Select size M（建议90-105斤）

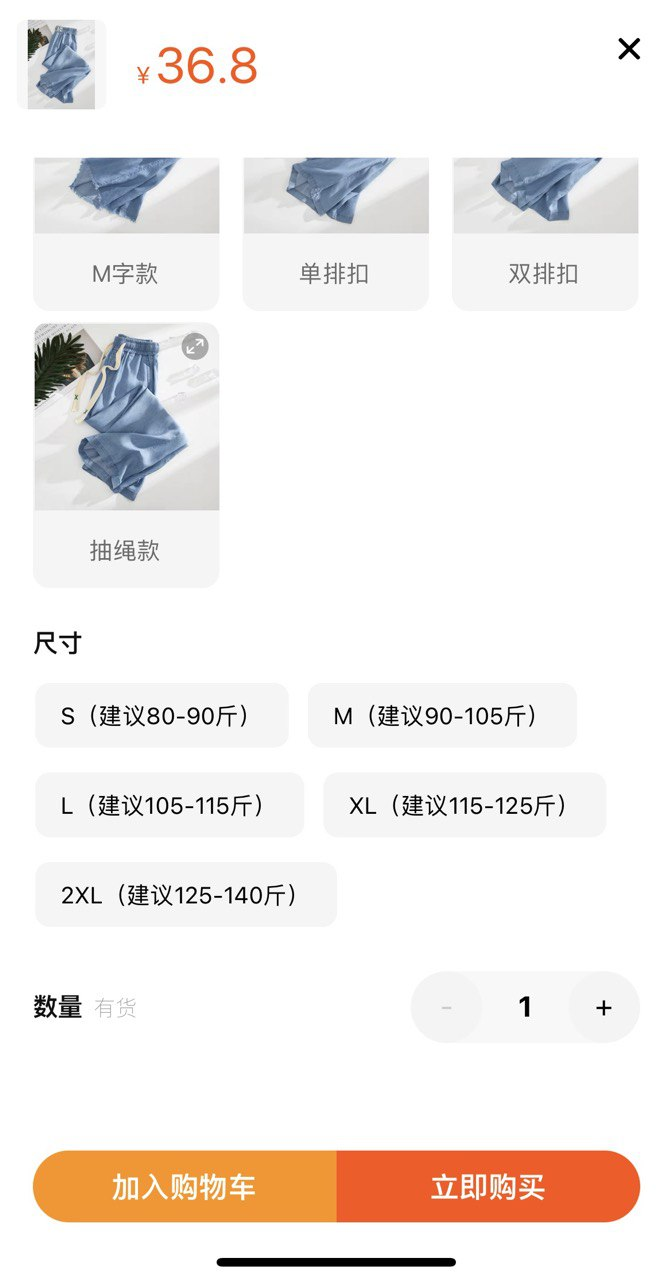pyautogui.click(x=441, y=716)
